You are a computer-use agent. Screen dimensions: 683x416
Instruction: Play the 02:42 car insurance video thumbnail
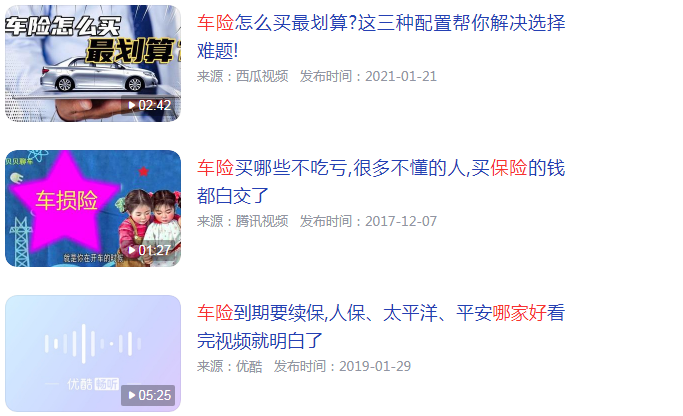pos(92,63)
